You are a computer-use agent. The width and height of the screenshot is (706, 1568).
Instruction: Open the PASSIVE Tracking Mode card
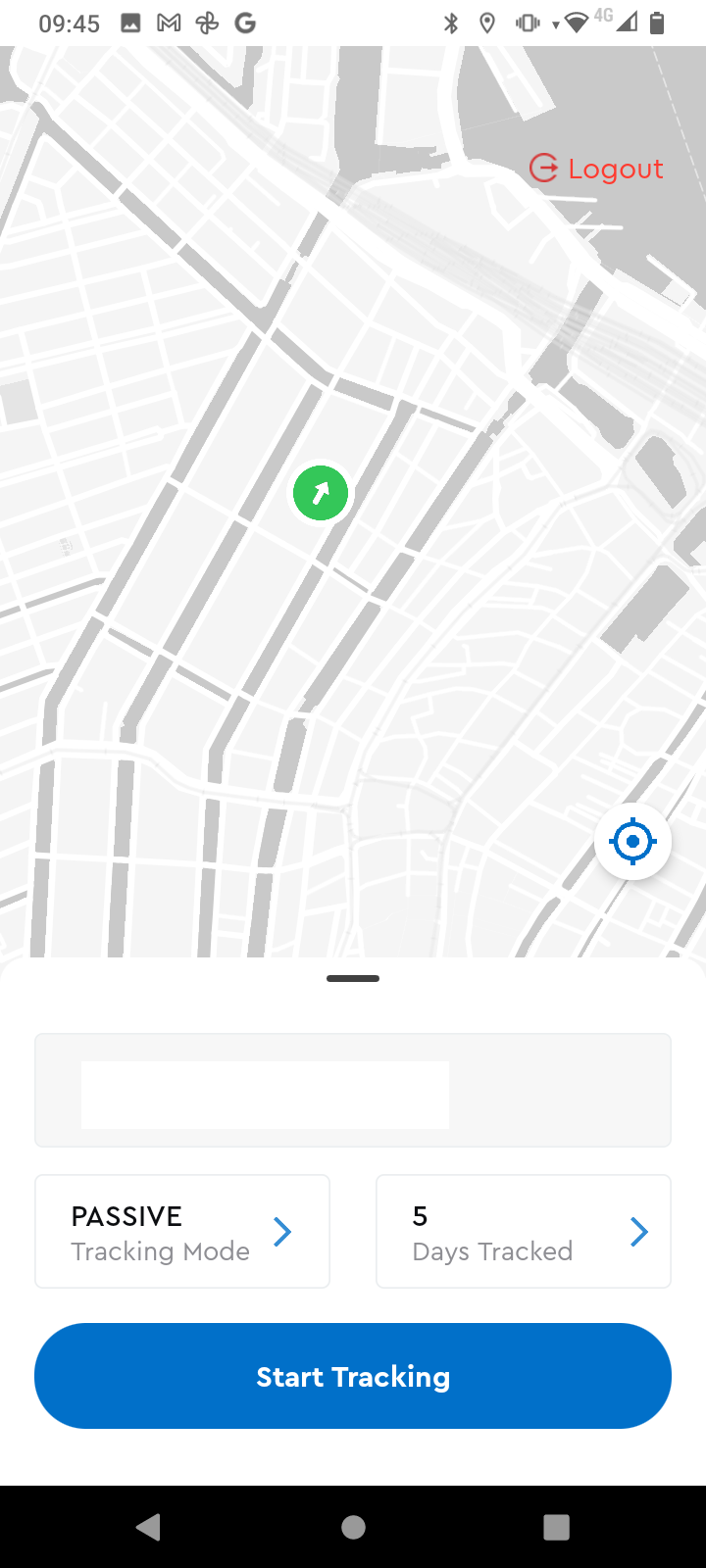(182, 1232)
